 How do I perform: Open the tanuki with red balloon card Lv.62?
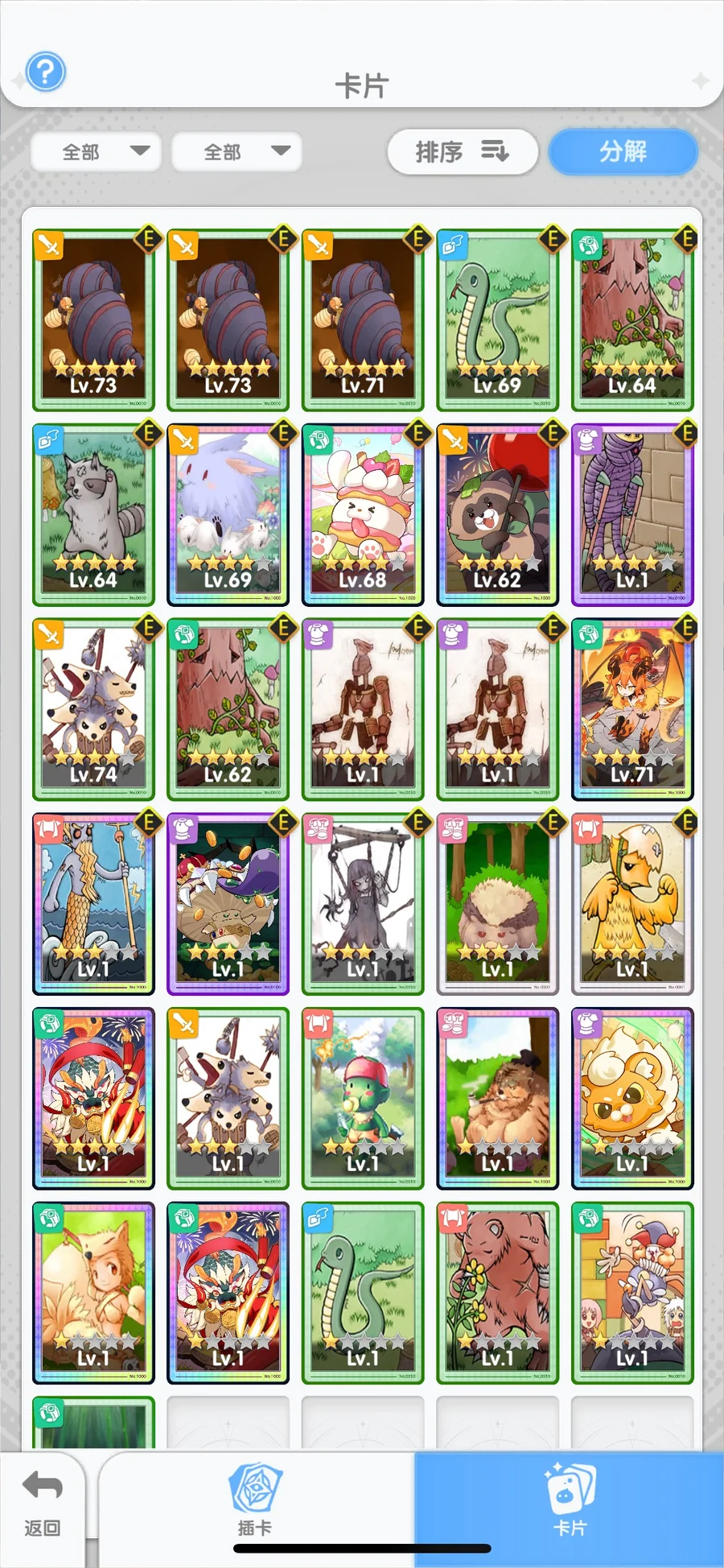pos(497,514)
